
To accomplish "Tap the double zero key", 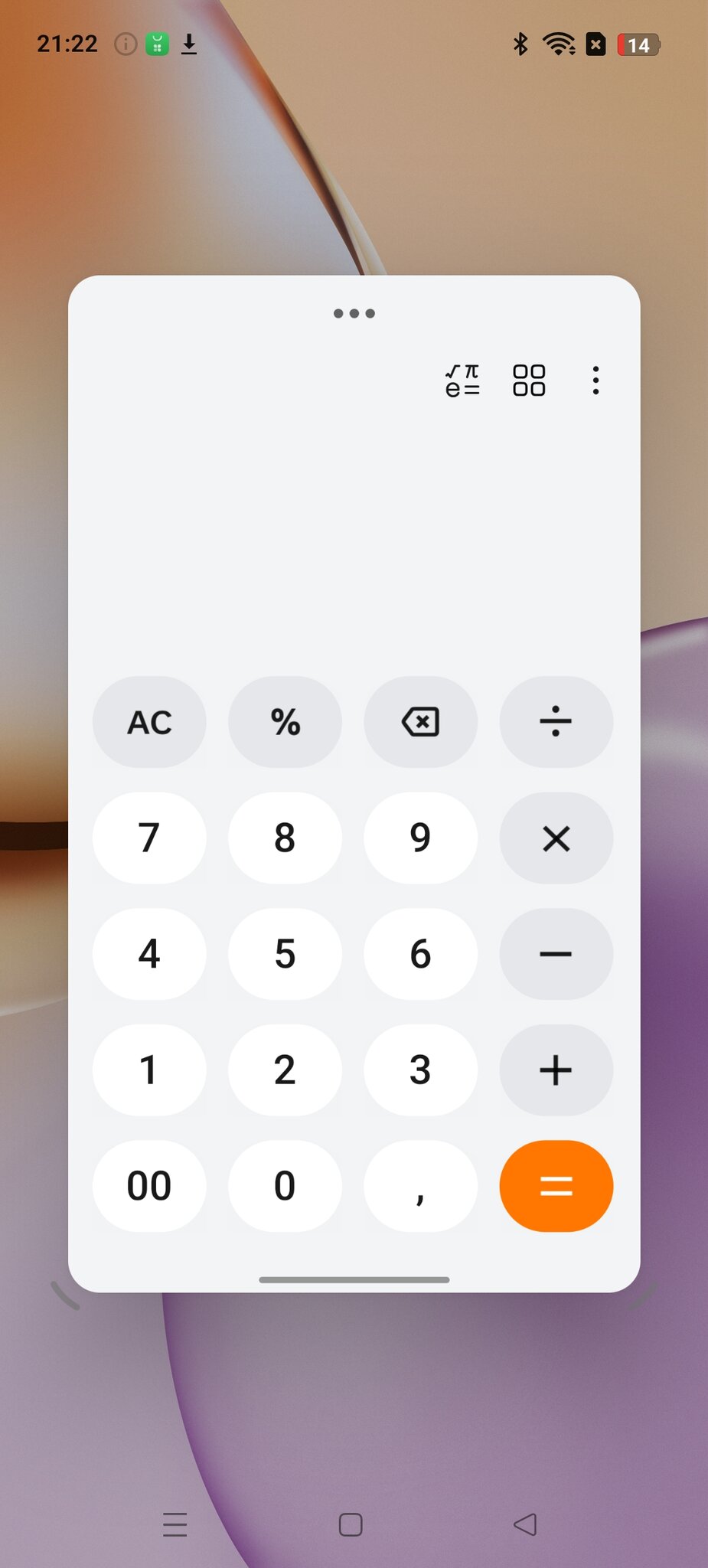I will pos(149,1186).
